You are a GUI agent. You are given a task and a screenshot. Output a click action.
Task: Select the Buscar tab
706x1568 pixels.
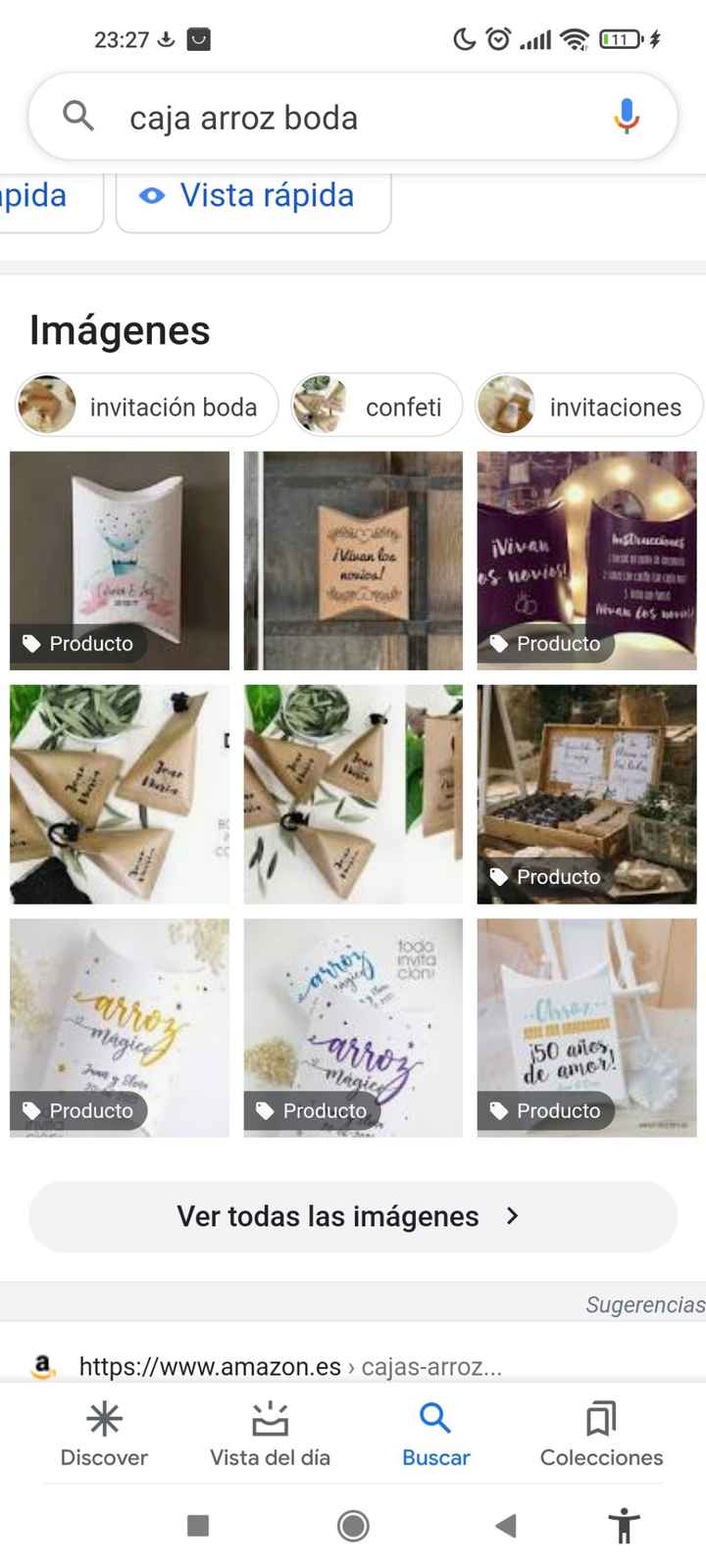coord(435,1434)
